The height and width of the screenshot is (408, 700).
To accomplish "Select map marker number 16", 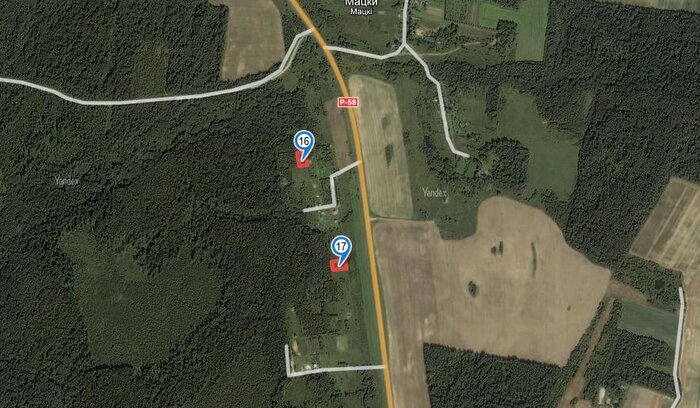I will tap(303, 142).
